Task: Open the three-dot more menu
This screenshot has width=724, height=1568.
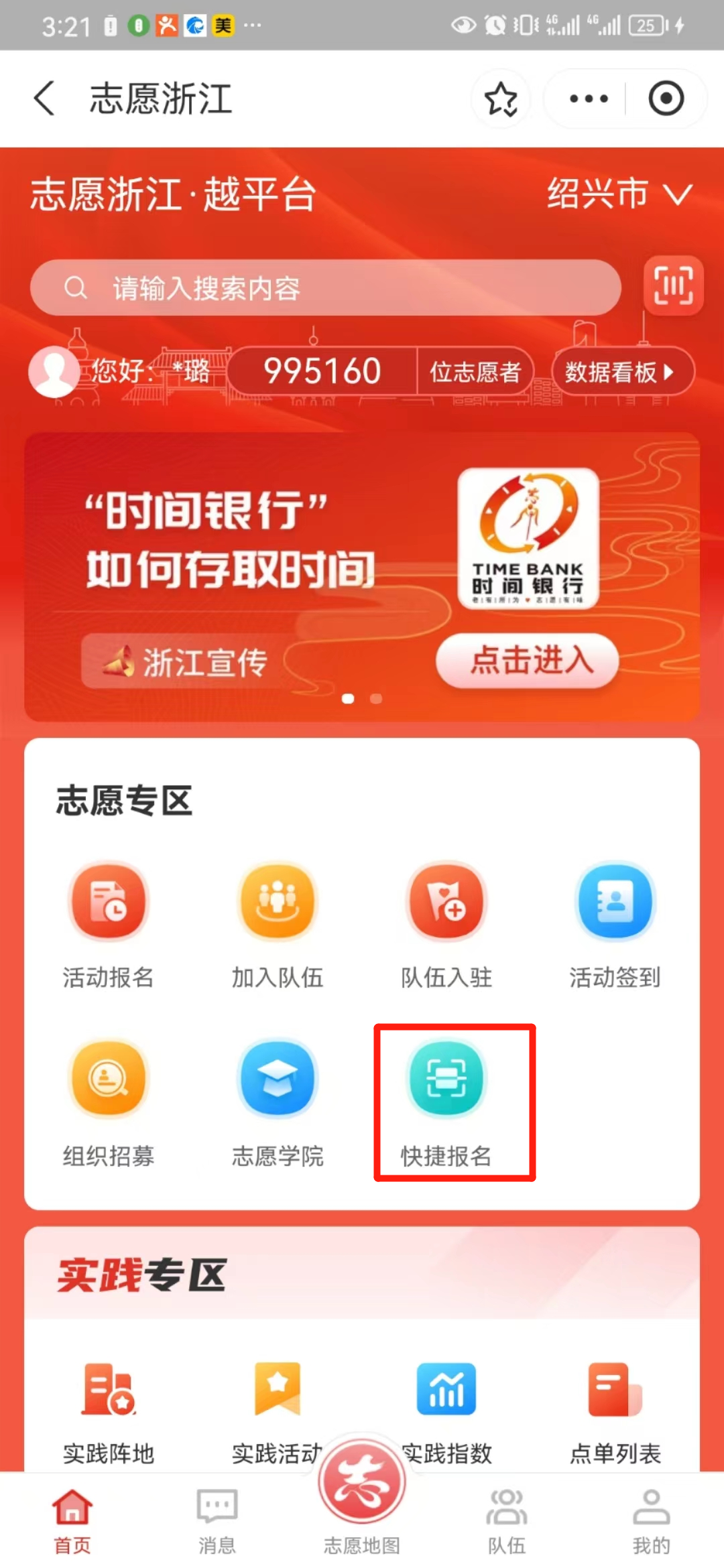Action: point(588,99)
